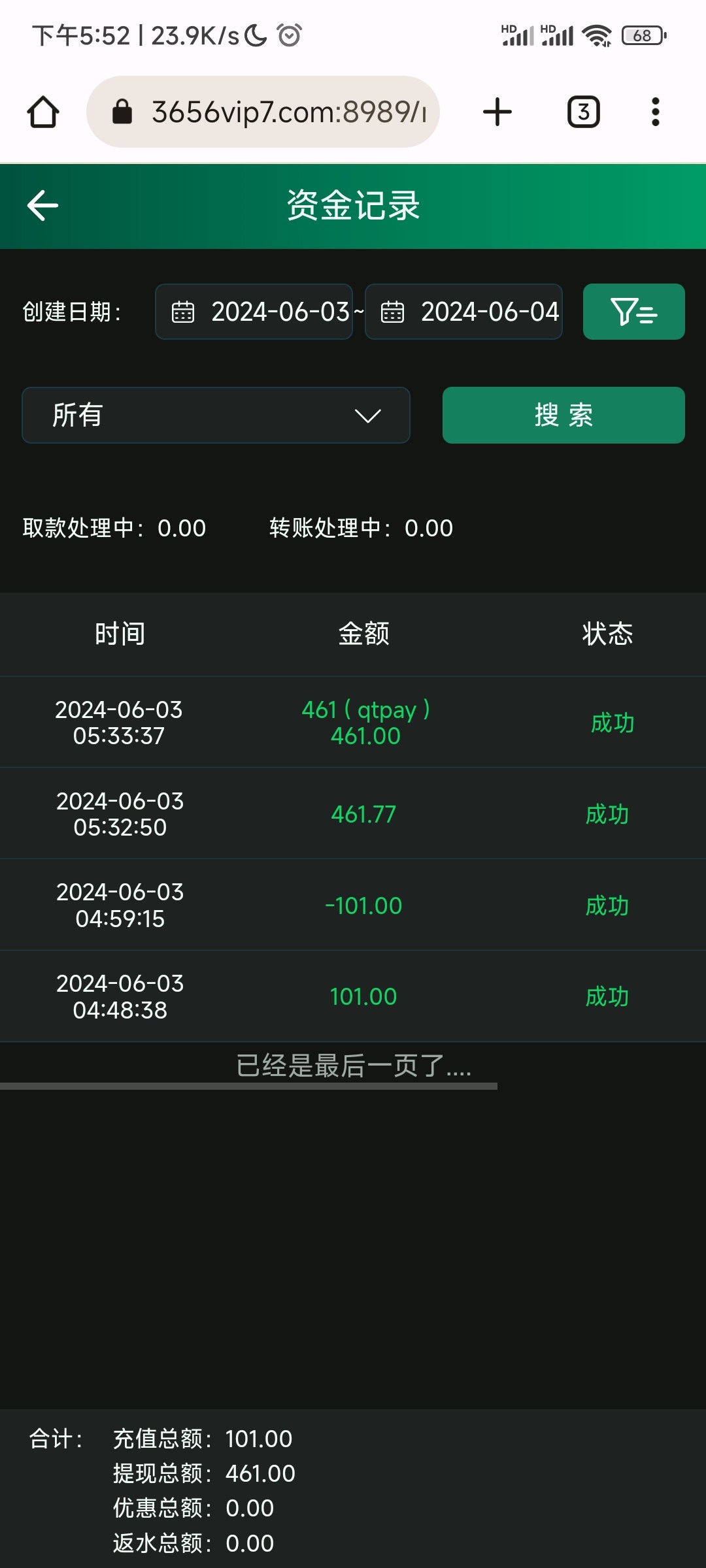Expand the 所有 record type dropdown
Screen dimensions: 706x1568
pos(216,416)
